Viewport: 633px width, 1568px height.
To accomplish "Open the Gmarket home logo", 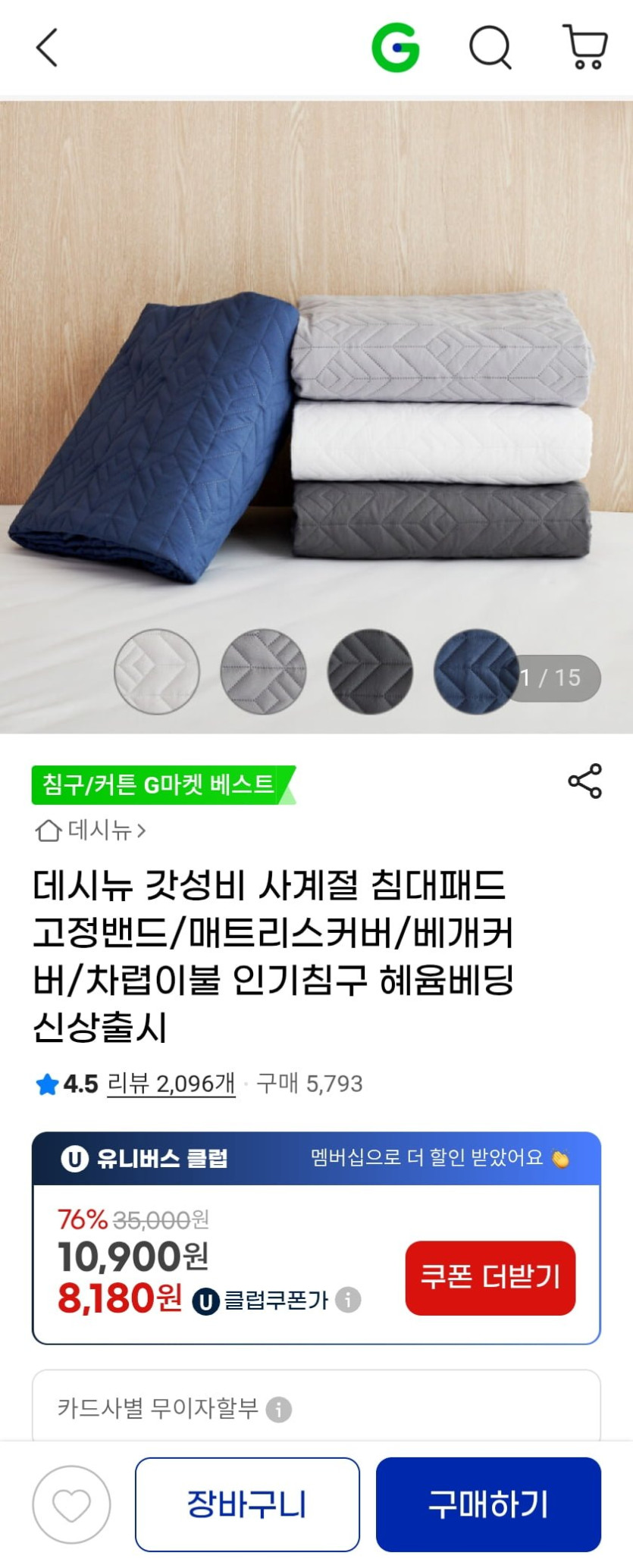I will click(x=395, y=49).
